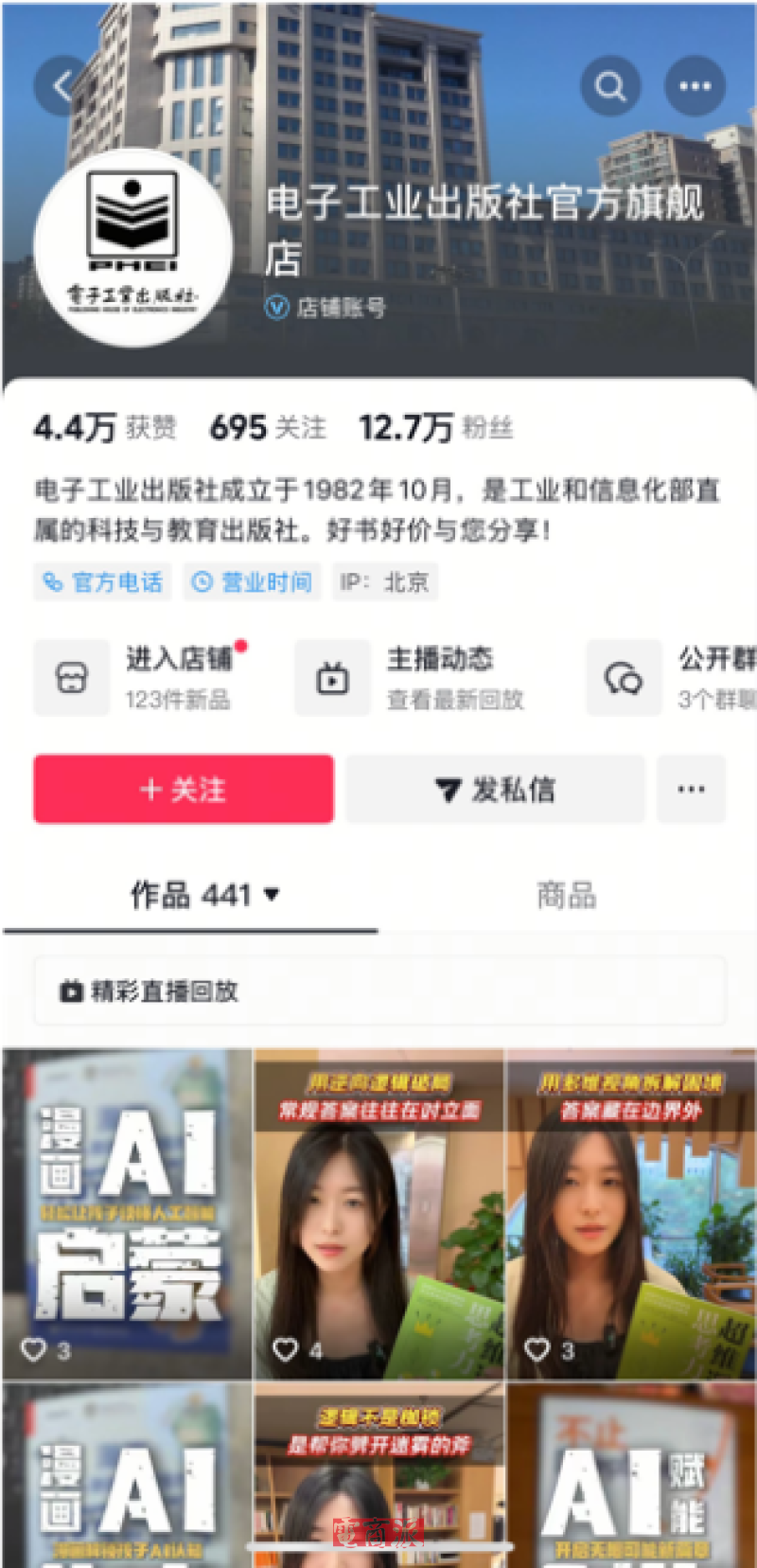Send a private message via 发私信
The width and height of the screenshot is (757, 1568).
pos(495,789)
